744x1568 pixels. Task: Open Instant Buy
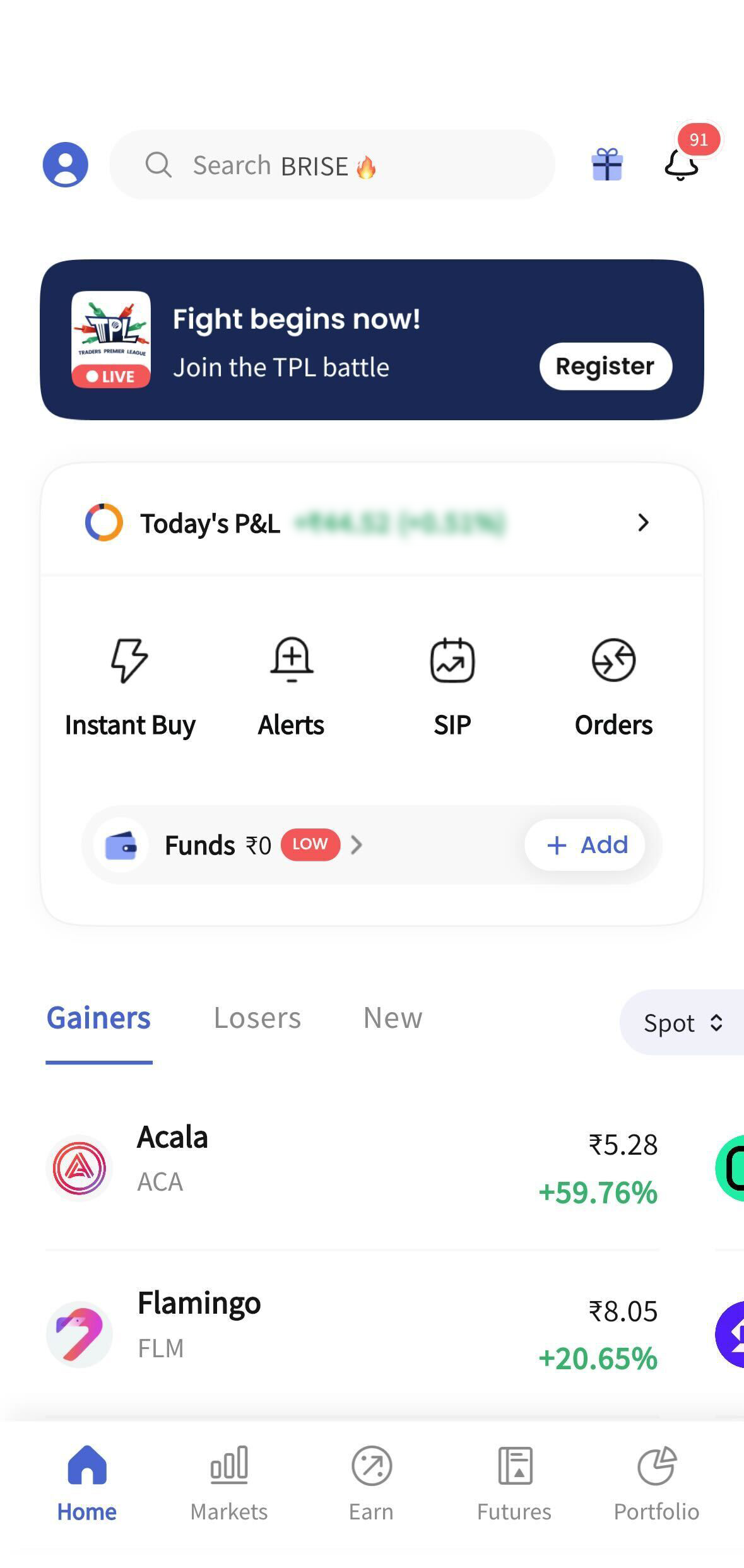(x=130, y=687)
